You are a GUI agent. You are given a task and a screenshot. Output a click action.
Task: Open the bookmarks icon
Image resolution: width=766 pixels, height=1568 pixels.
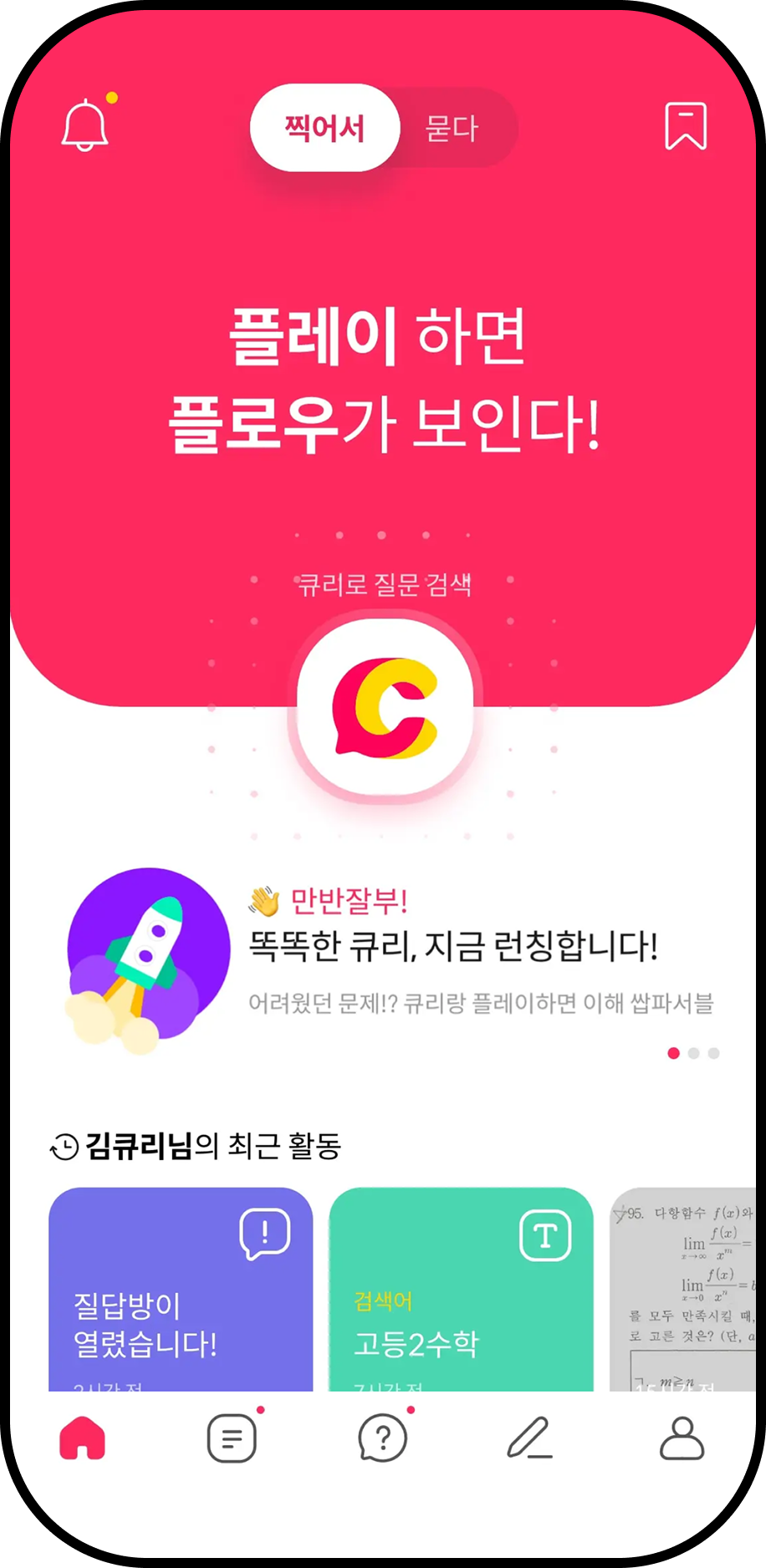point(686,126)
